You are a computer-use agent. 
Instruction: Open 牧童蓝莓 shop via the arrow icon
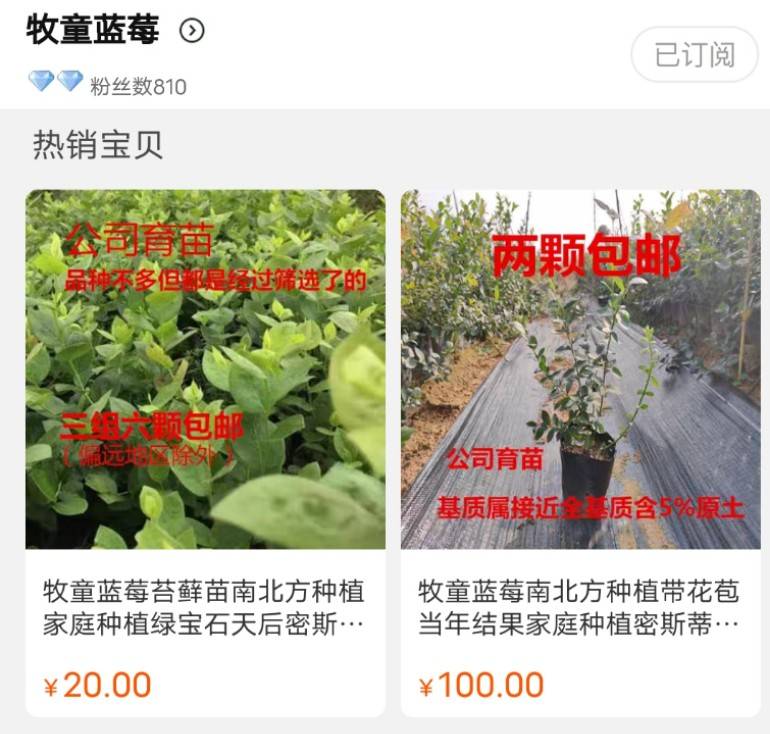pos(191,31)
